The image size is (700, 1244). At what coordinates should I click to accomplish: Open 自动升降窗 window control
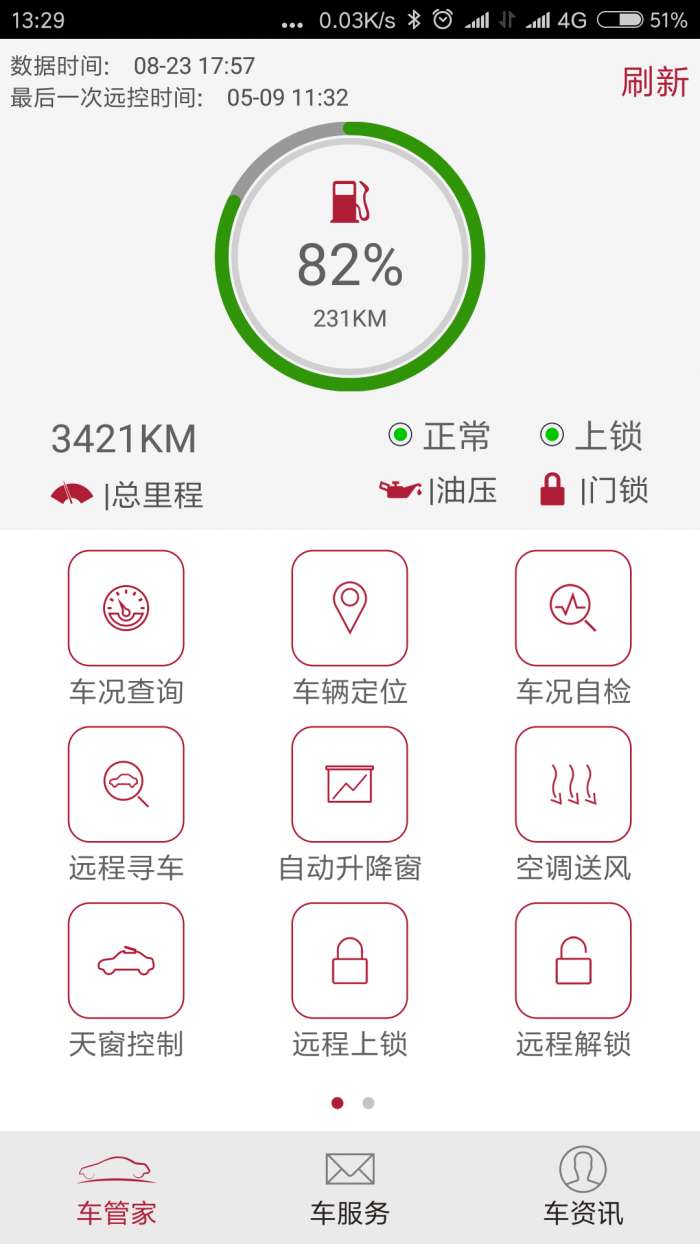pyautogui.click(x=349, y=784)
